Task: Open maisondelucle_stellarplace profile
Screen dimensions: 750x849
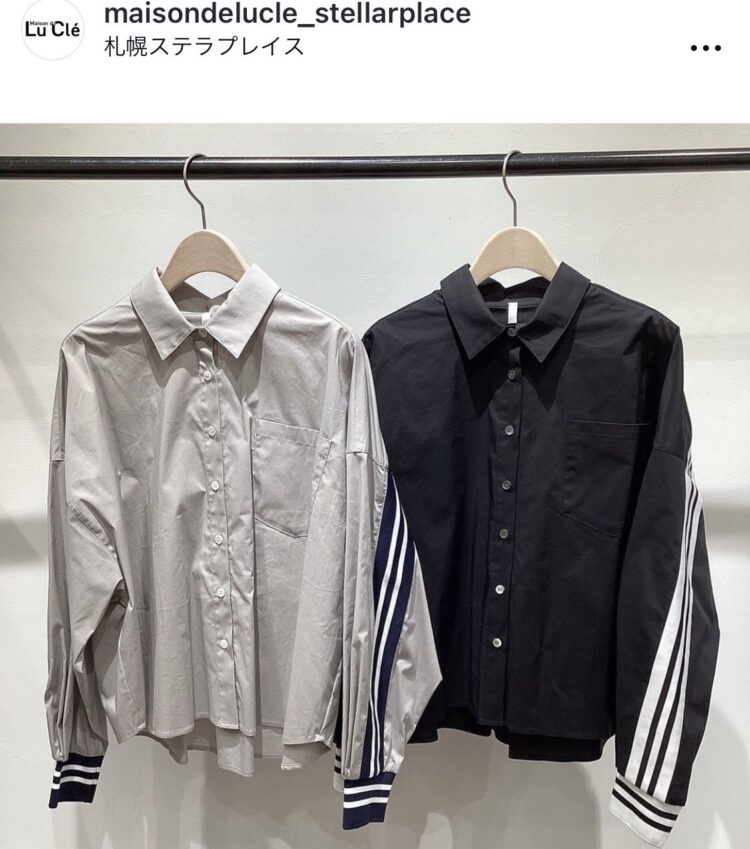Action: [286, 14]
